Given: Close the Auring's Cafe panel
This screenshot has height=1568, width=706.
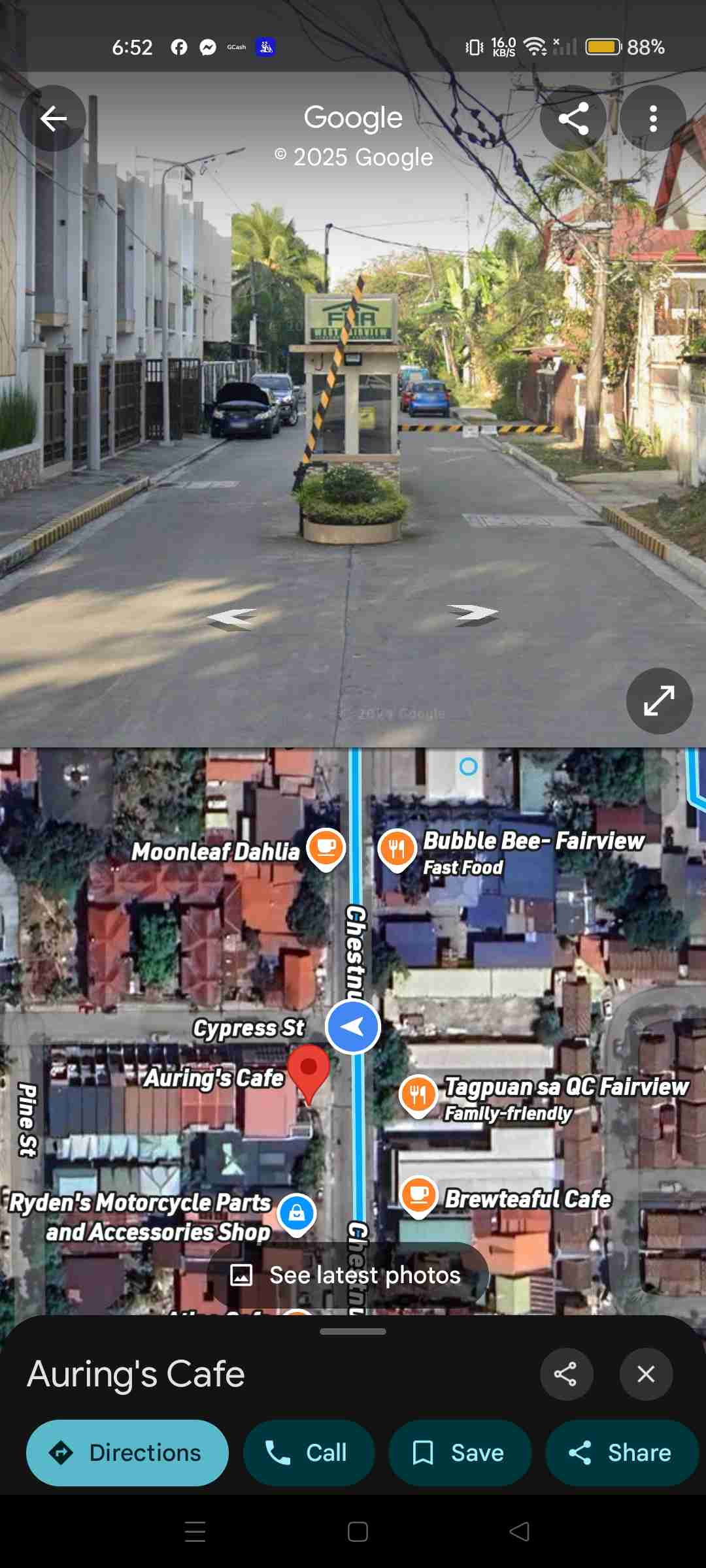Looking at the screenshot, I should pyautogui.click(x=646, y=1374).
